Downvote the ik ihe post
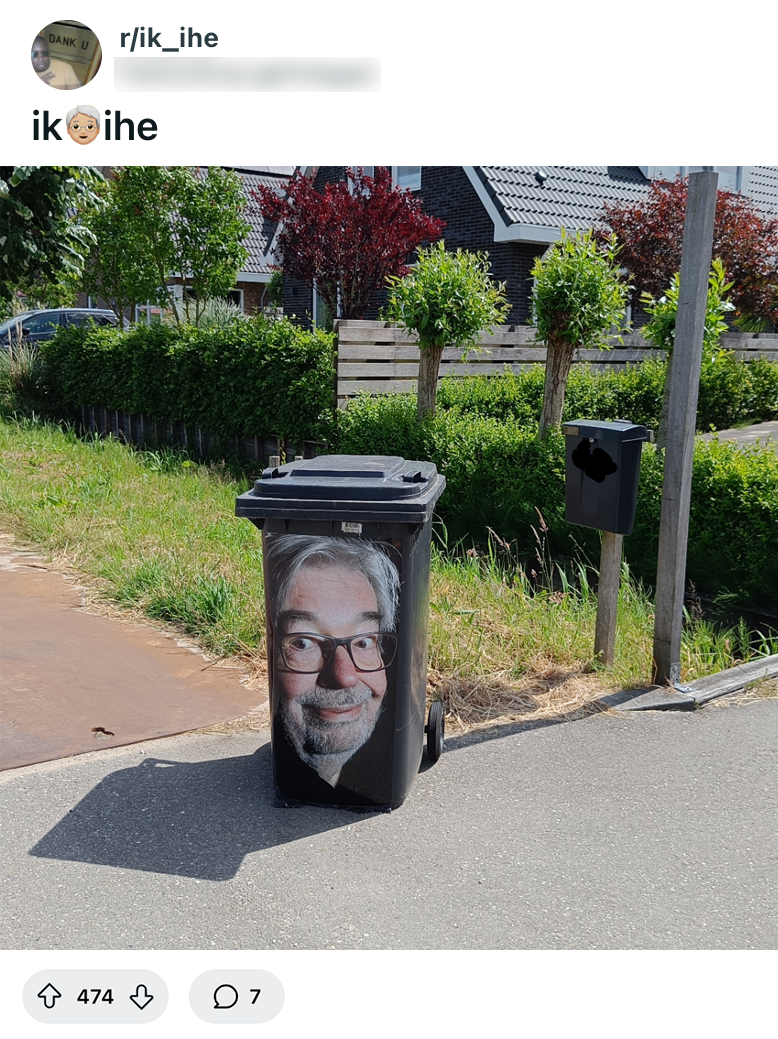Screen dimensions: 778x1039 point(142,996)
